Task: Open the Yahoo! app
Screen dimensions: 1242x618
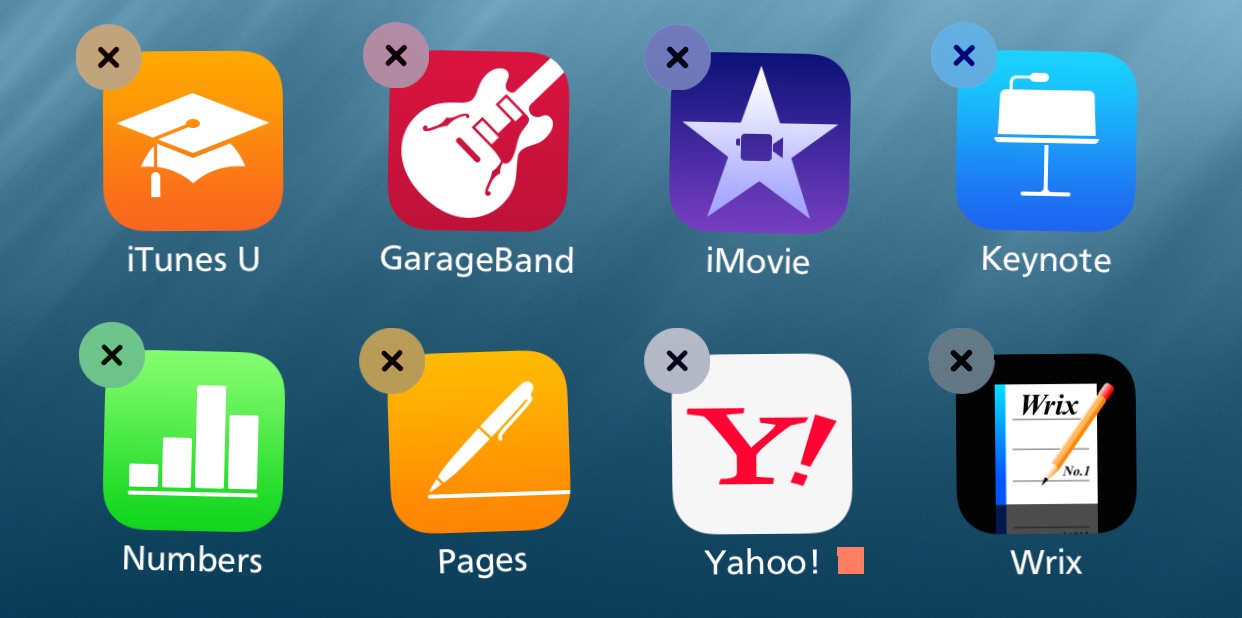Action: (762, 444)
